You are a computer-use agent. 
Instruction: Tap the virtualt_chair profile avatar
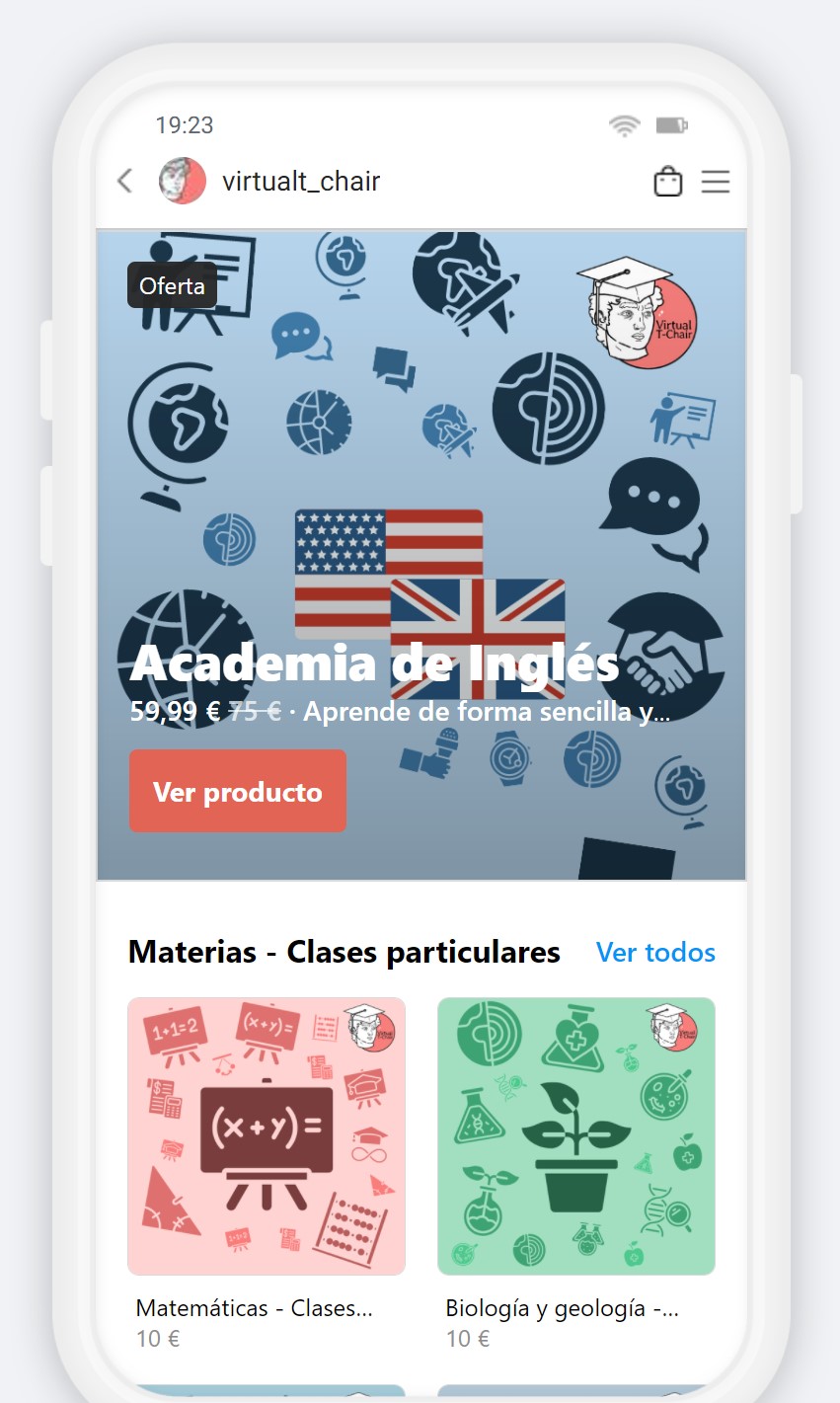[x=183, y=181]
